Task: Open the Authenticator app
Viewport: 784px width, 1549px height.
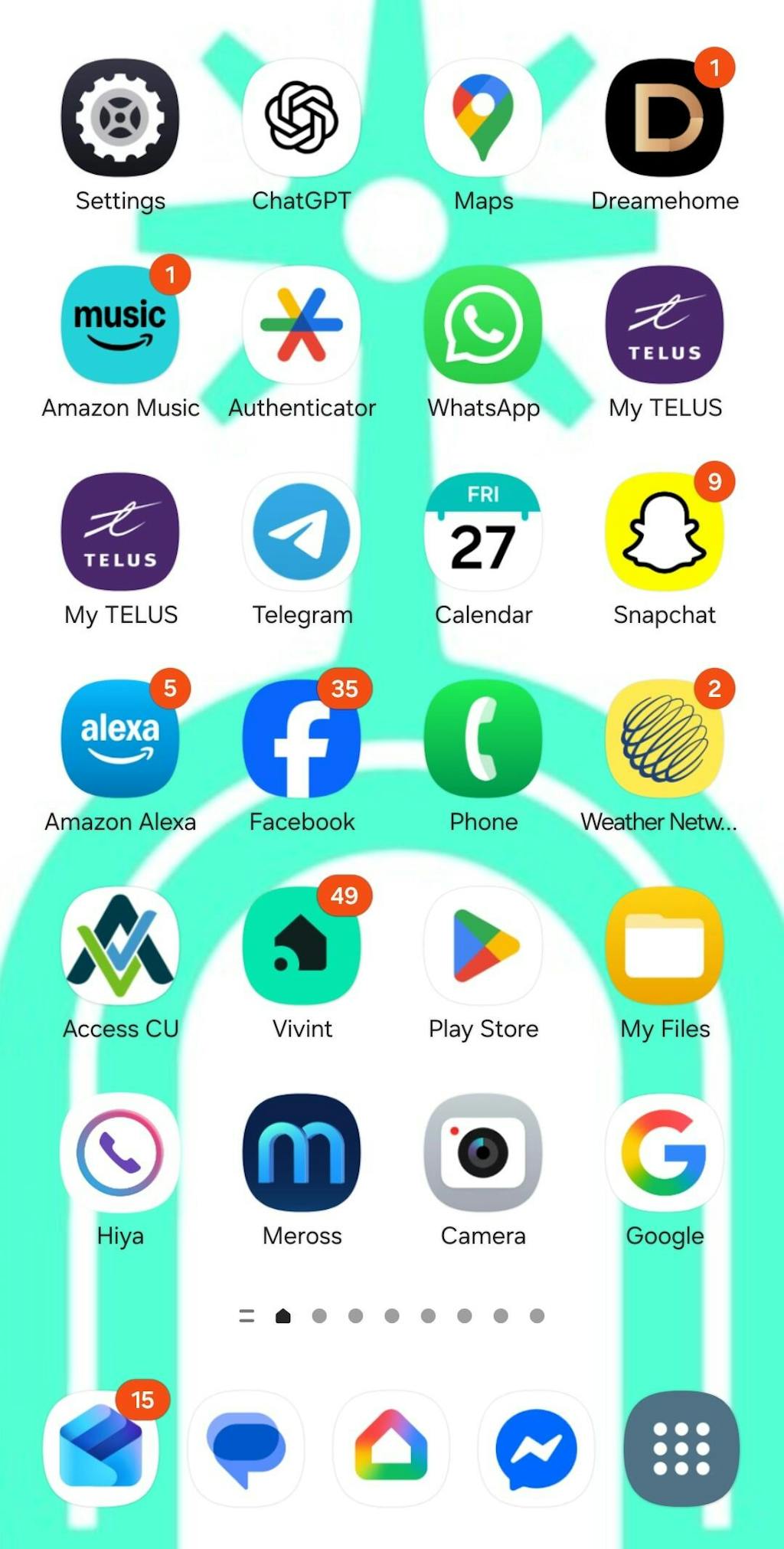Action: pos(302,325)
